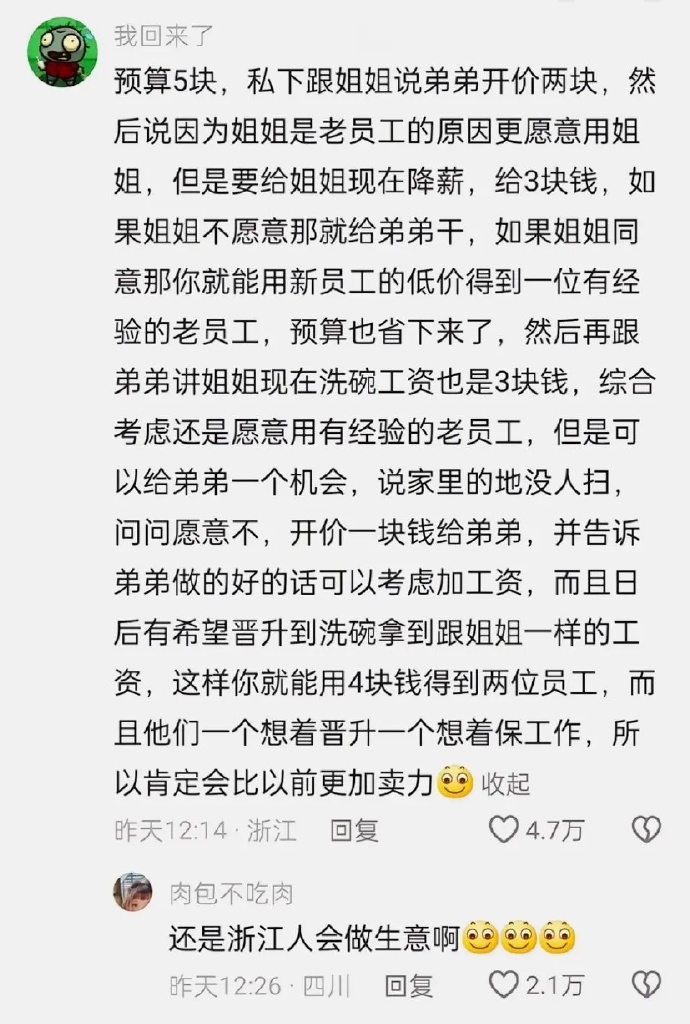Reply to 我回来了's comment
The height and width of the screenshot is (1024, 690).
[x=355, y=830]
